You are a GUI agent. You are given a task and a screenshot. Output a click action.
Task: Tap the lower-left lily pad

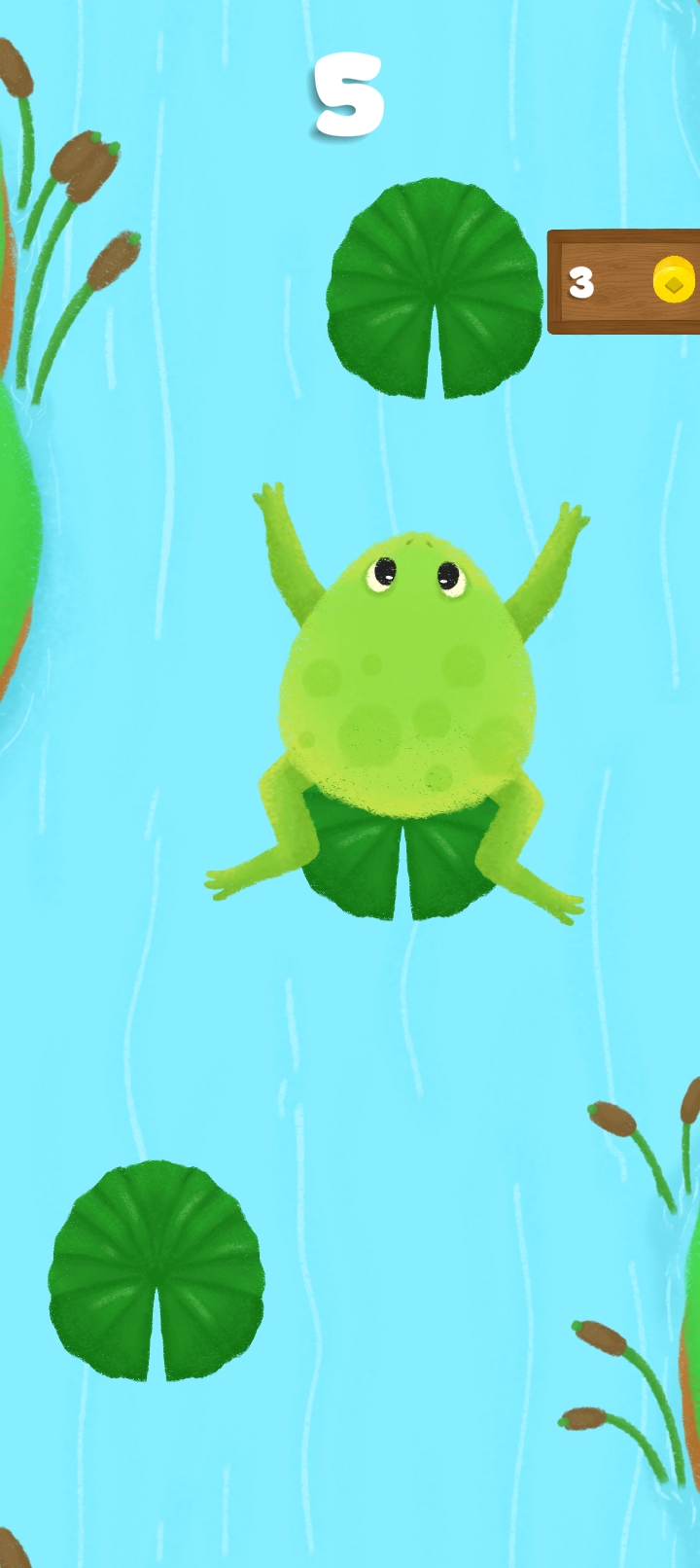tap(156, 1269)
